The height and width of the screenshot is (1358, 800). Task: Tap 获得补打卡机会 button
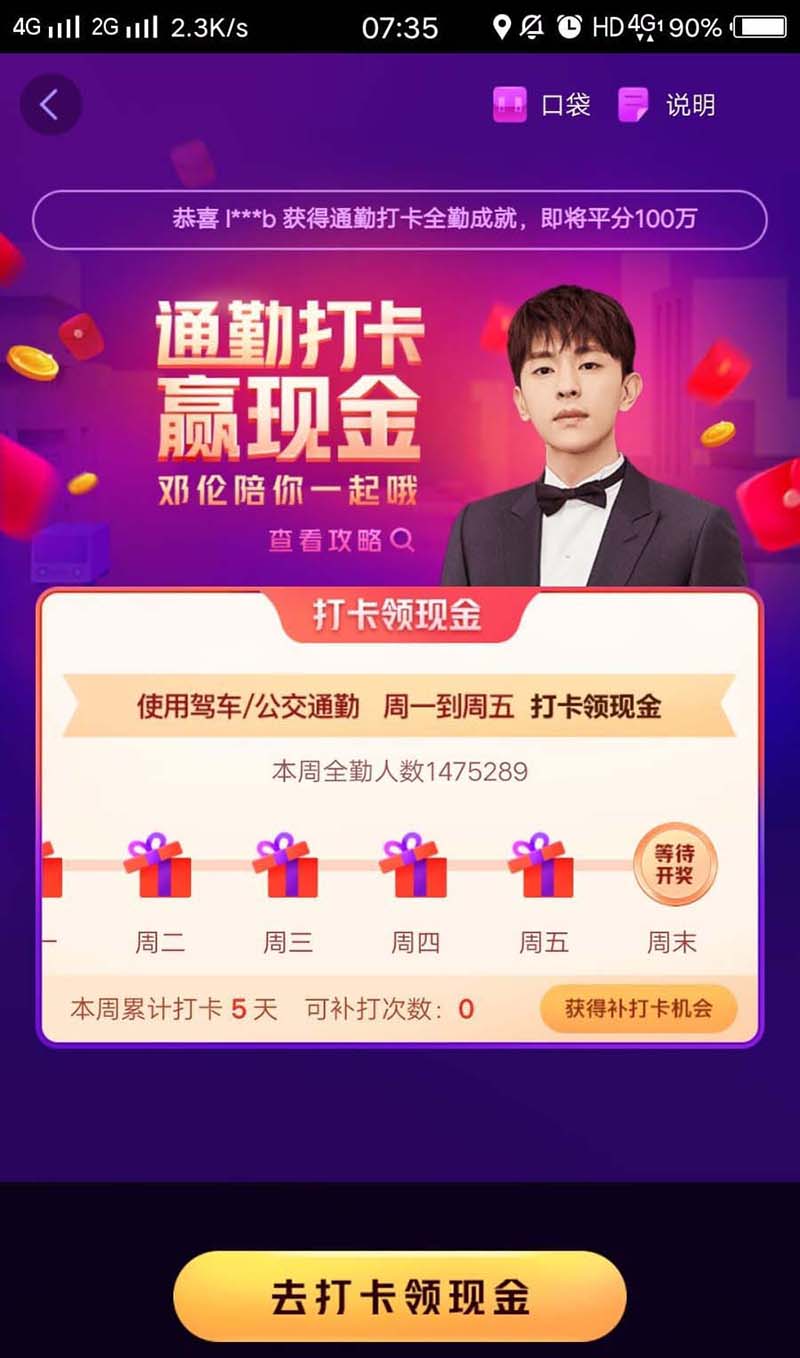[638, 1008]
